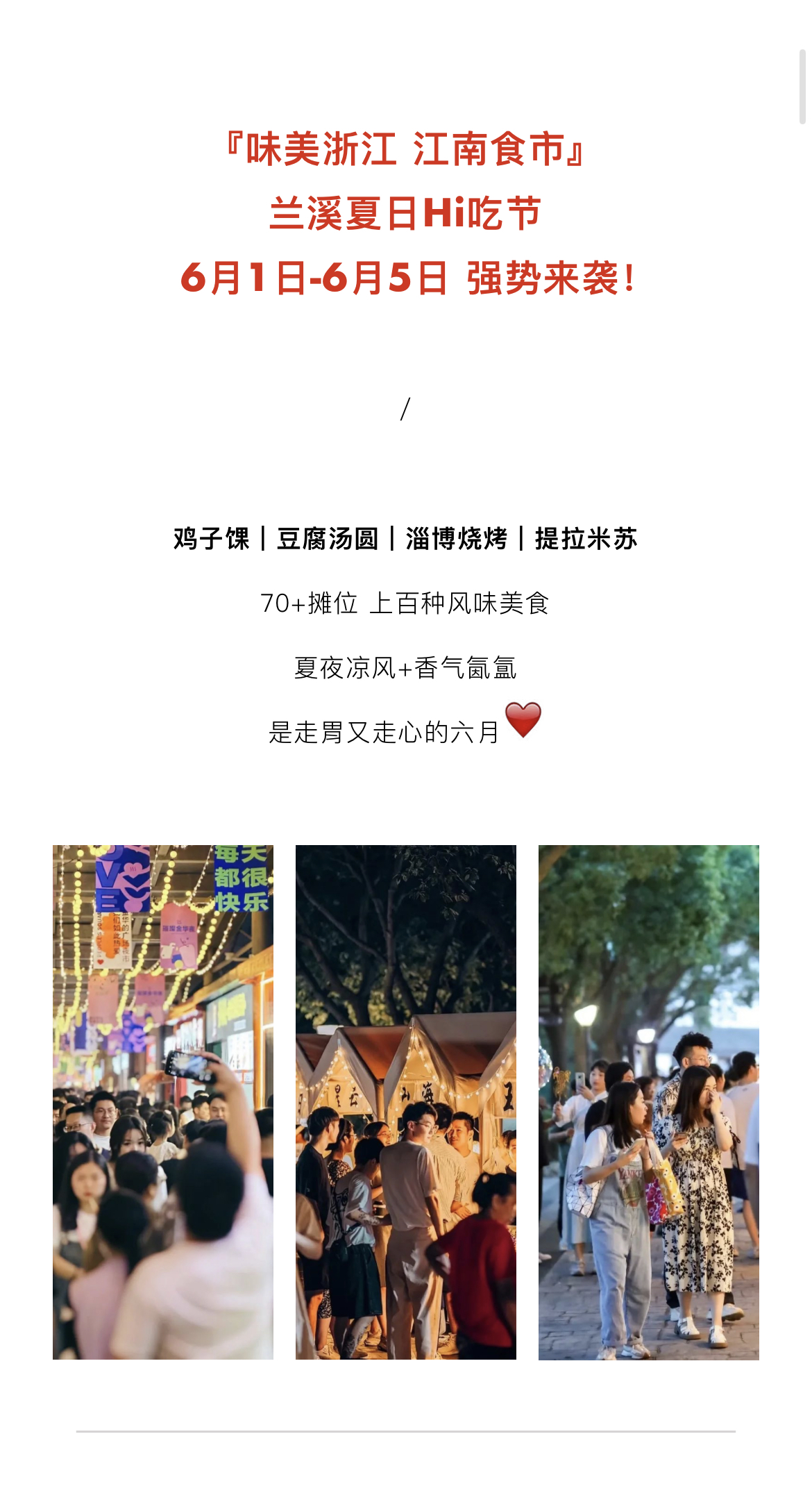Enlarge the lit tent stalls photo

tap(406, 1102)
